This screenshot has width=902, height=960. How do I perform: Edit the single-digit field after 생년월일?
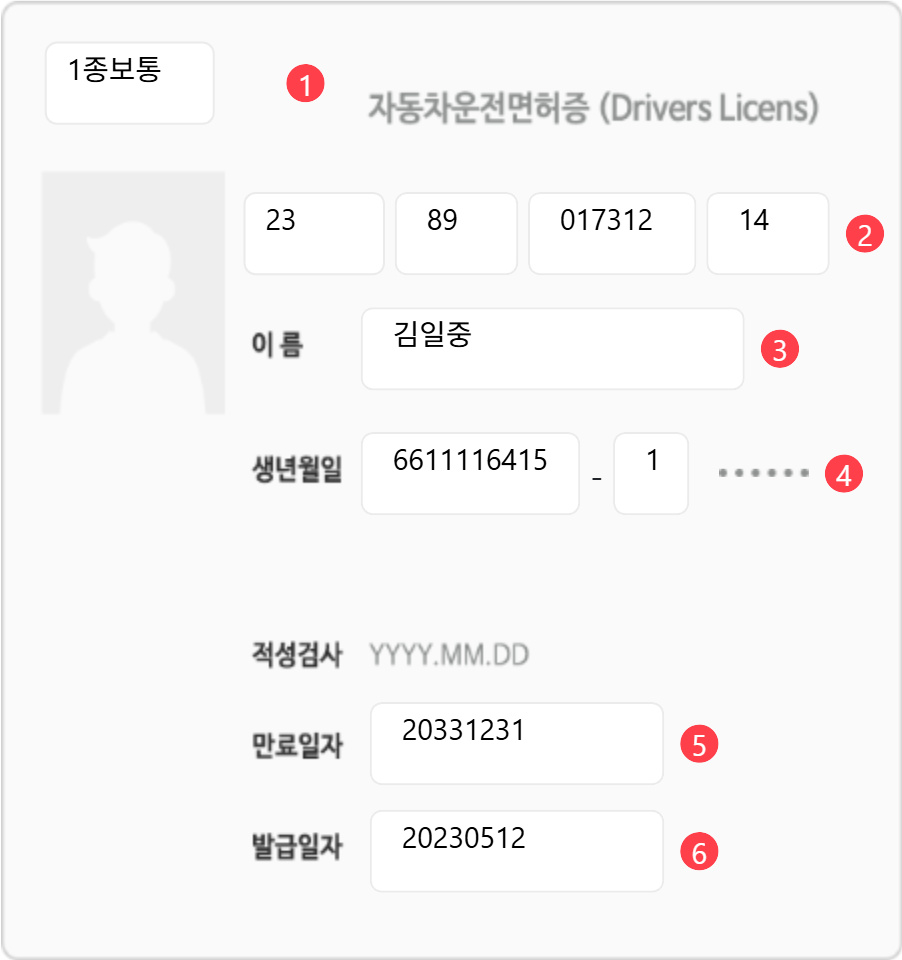(x=650, y=473)
